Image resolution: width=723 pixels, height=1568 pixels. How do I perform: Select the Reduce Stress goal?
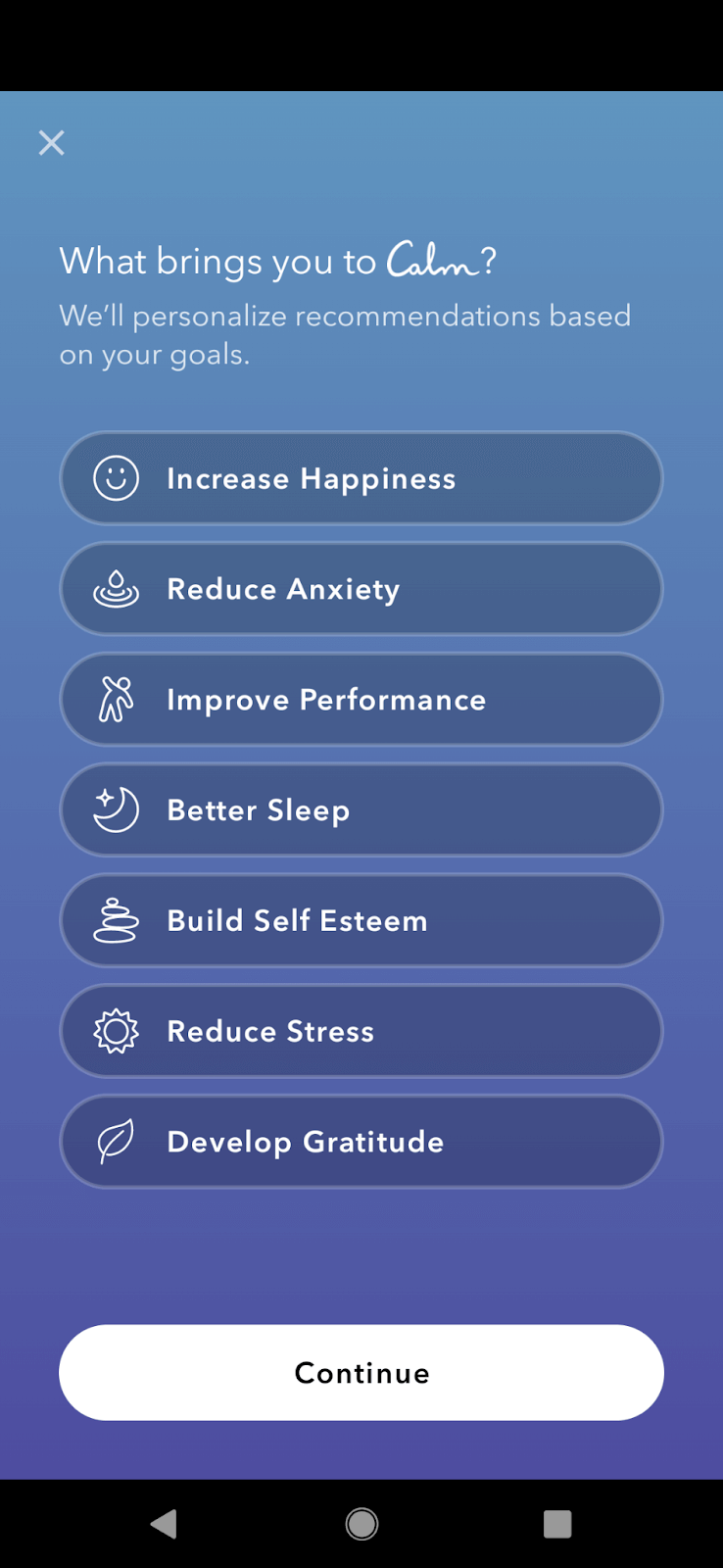coord(361,1031)
